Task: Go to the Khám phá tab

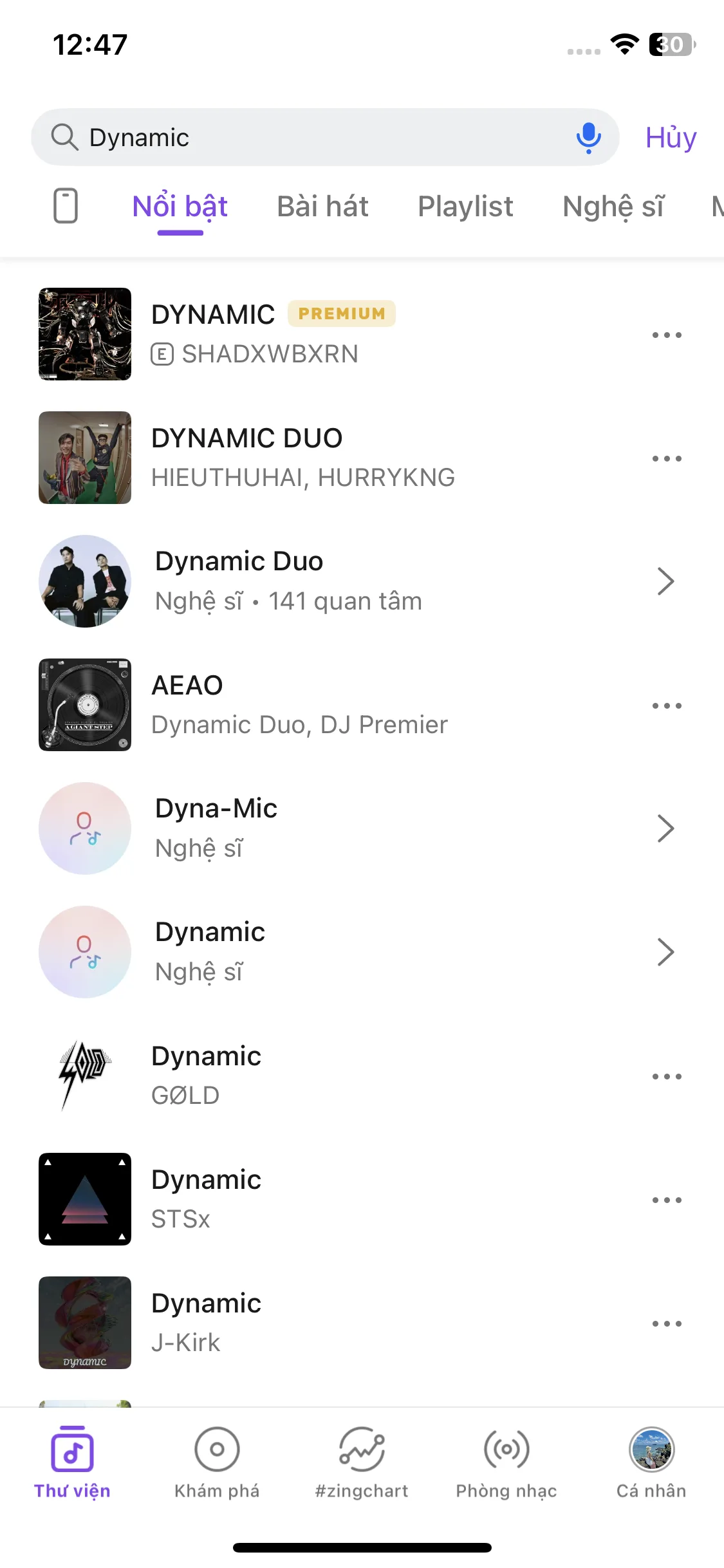Action: 217,1462
